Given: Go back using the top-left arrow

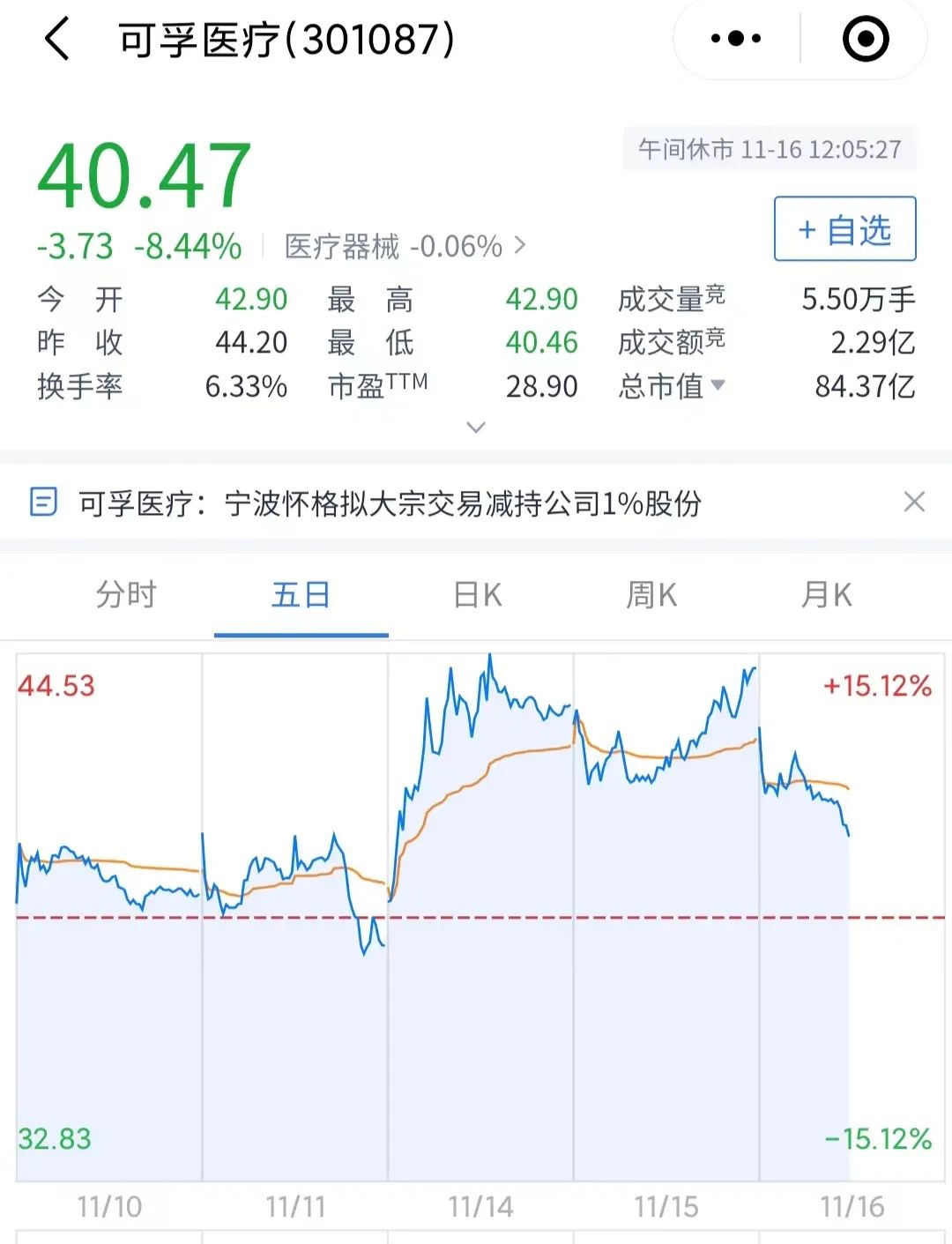Looking at the screenshot, I should point(57,40).
